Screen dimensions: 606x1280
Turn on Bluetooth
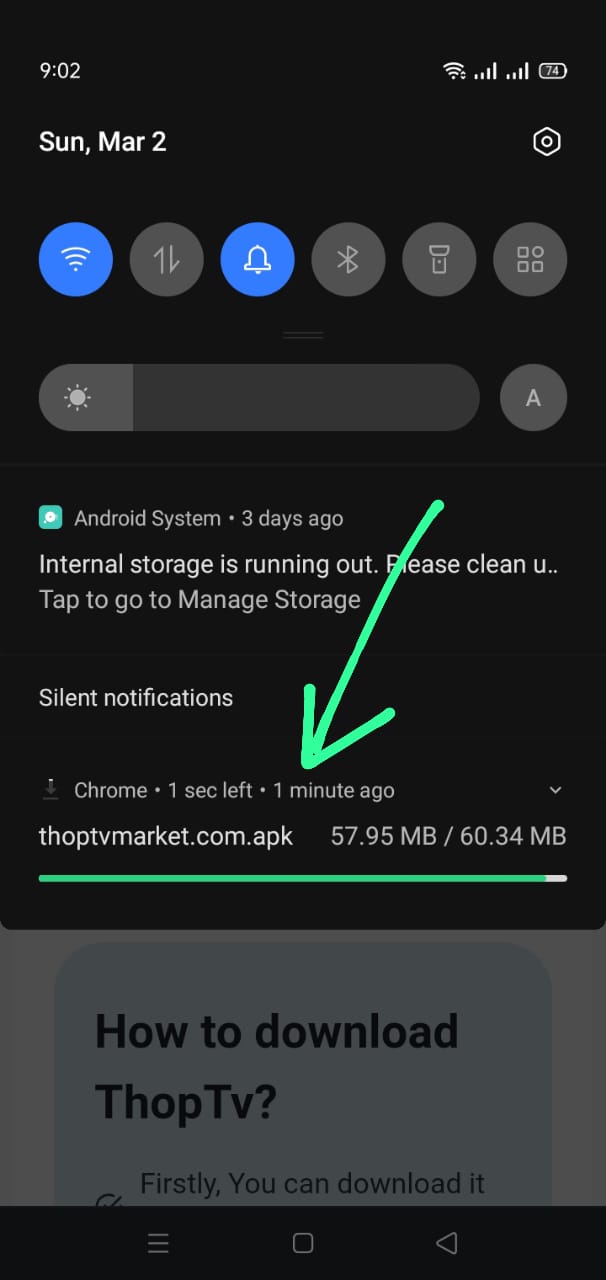348,259
